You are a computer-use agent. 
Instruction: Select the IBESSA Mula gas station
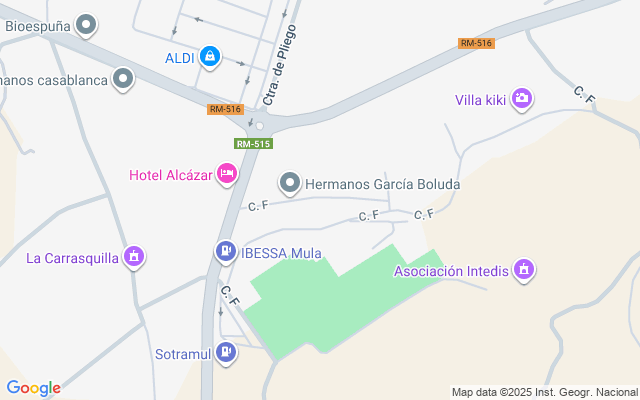pyautogui.click(x=227, y=253)
